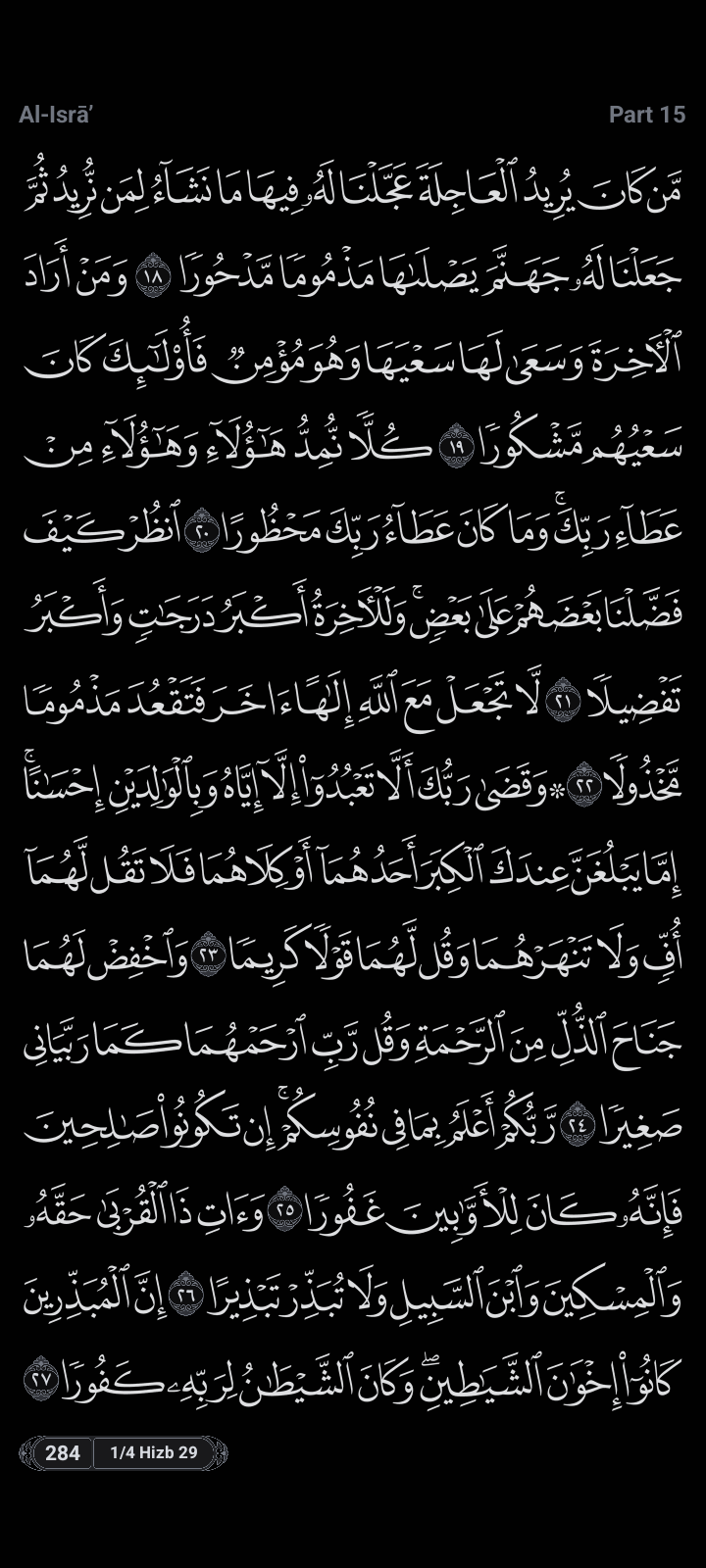
Task: Open the Al-Isrā' surah title
Action: pyautogui.click(x=55, y=115)
